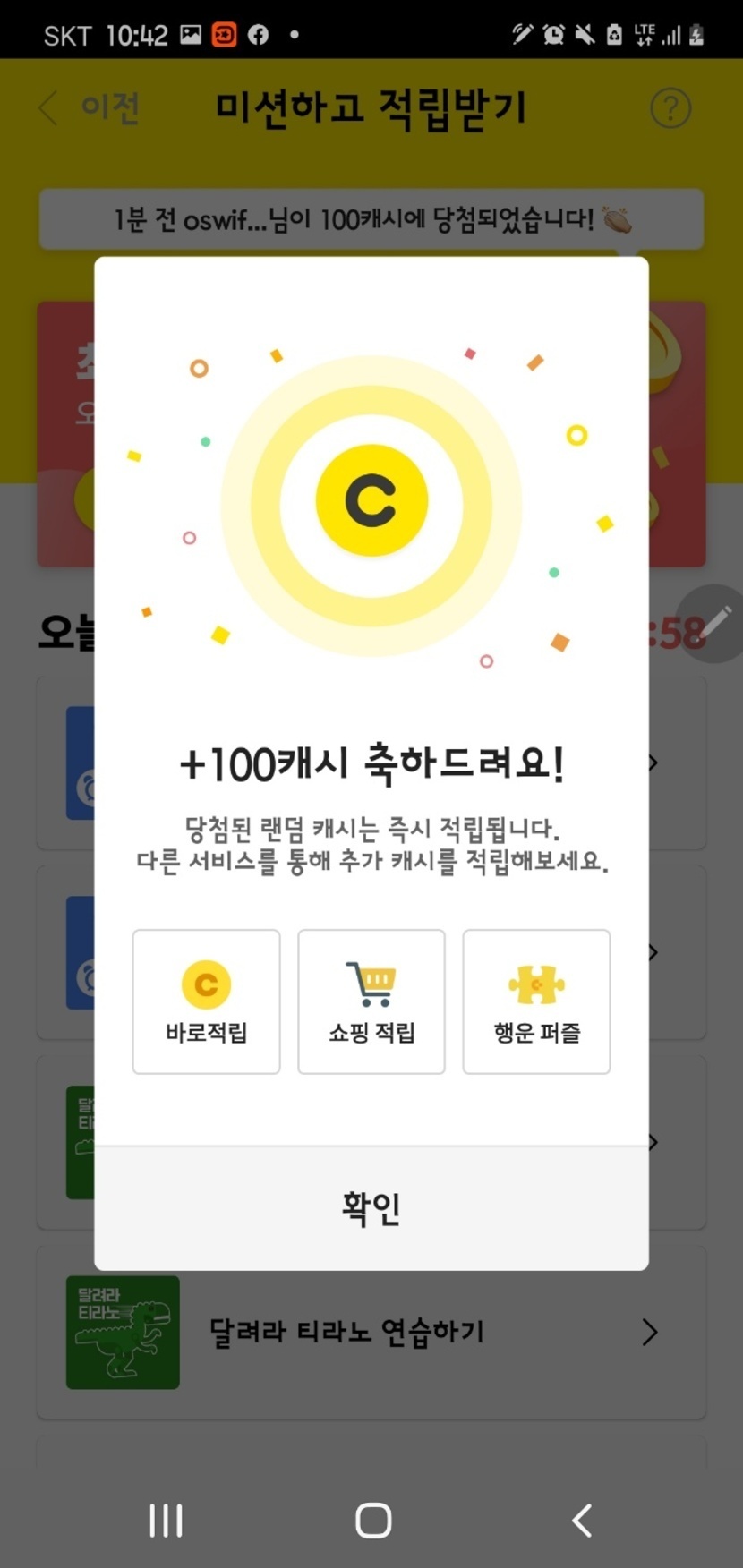Open the 행운 퍼즐 lucky puzzle

(x=536, y=1001)
